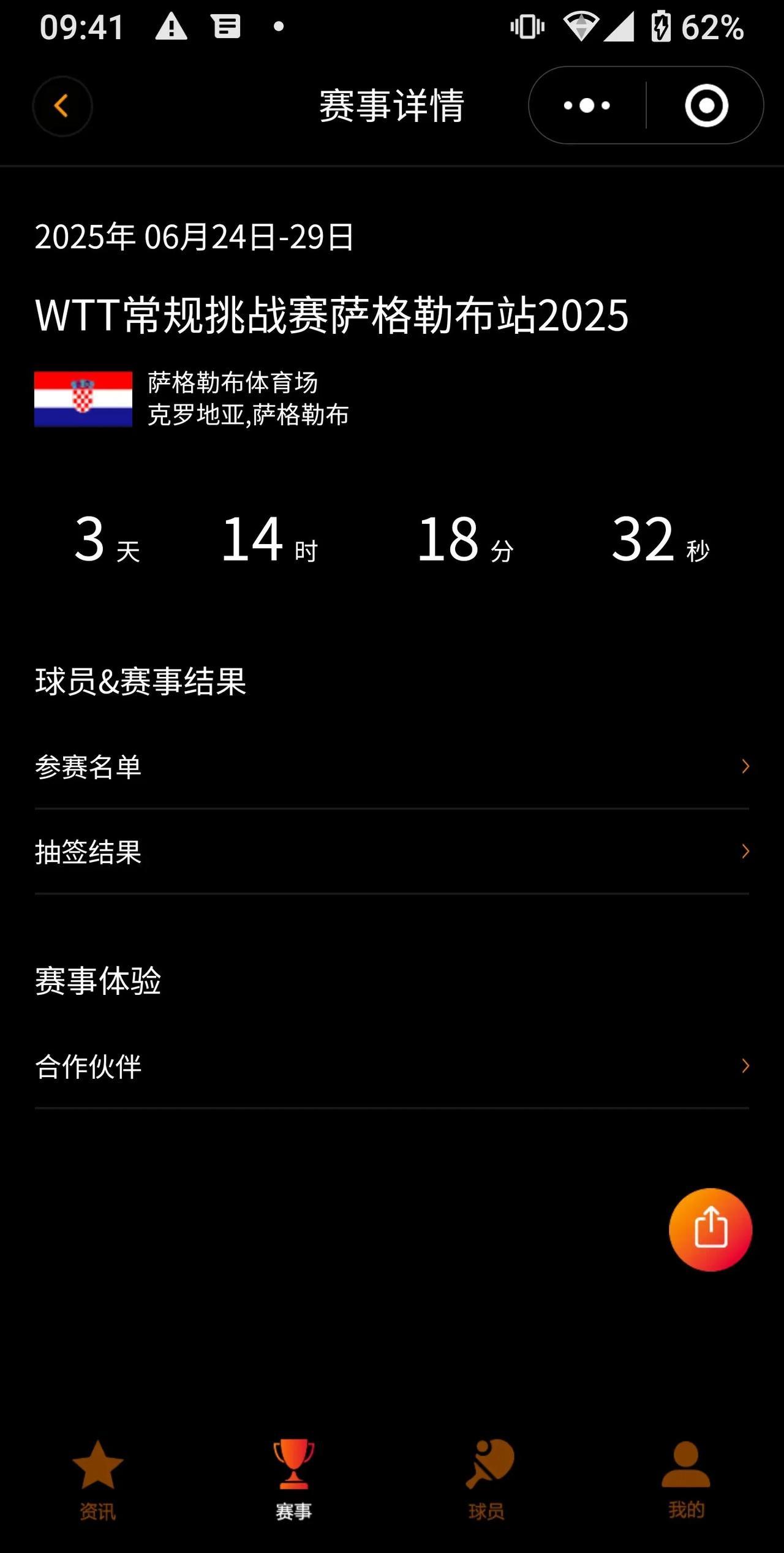Close the mini program with circle button
This screenshot has height=1553, width=784.
(x=706, y=105)
